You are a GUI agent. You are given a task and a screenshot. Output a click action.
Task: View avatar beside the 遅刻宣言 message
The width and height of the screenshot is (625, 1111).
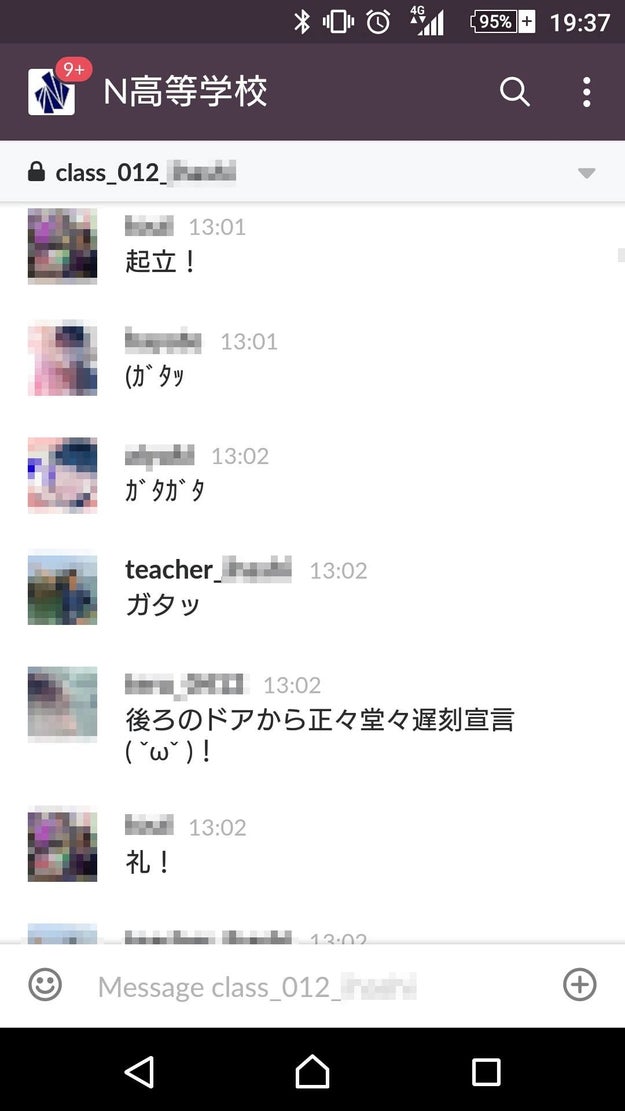[x=62, y=704]
